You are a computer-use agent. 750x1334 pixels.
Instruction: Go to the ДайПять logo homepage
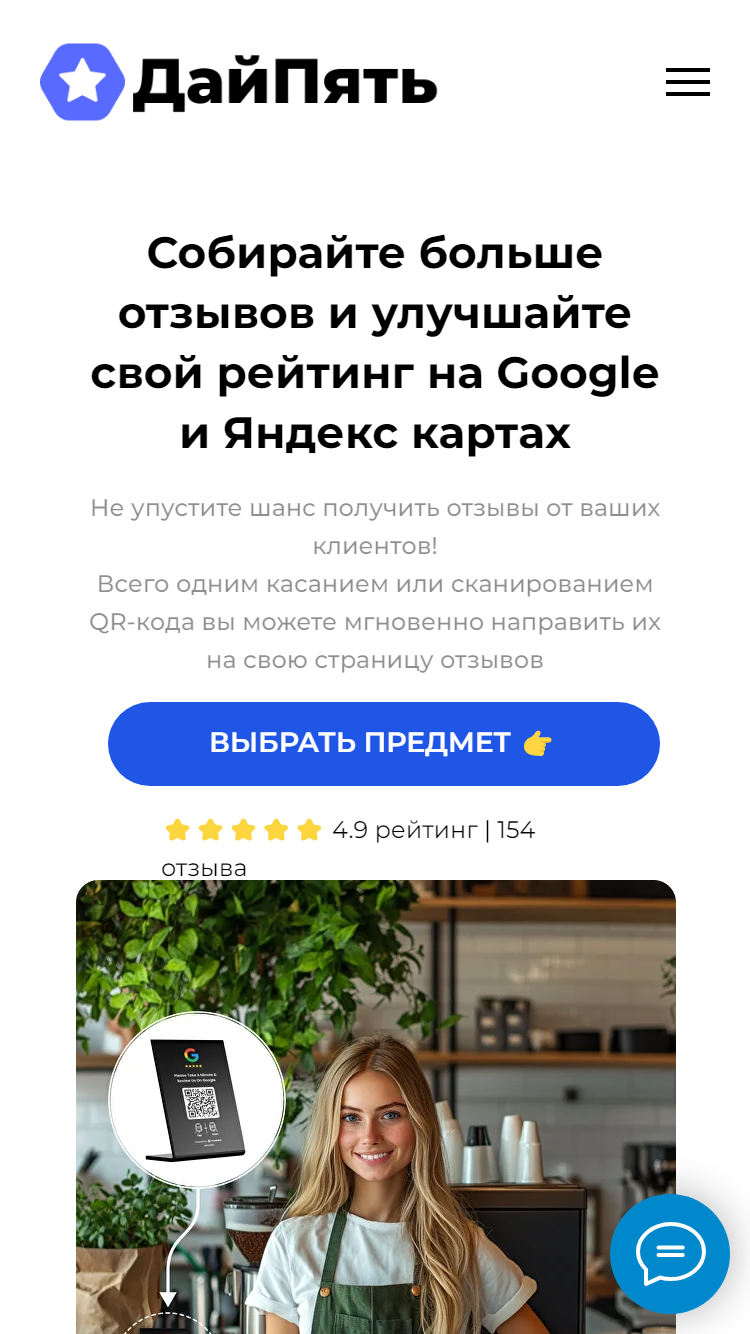(x=239, y=82)
